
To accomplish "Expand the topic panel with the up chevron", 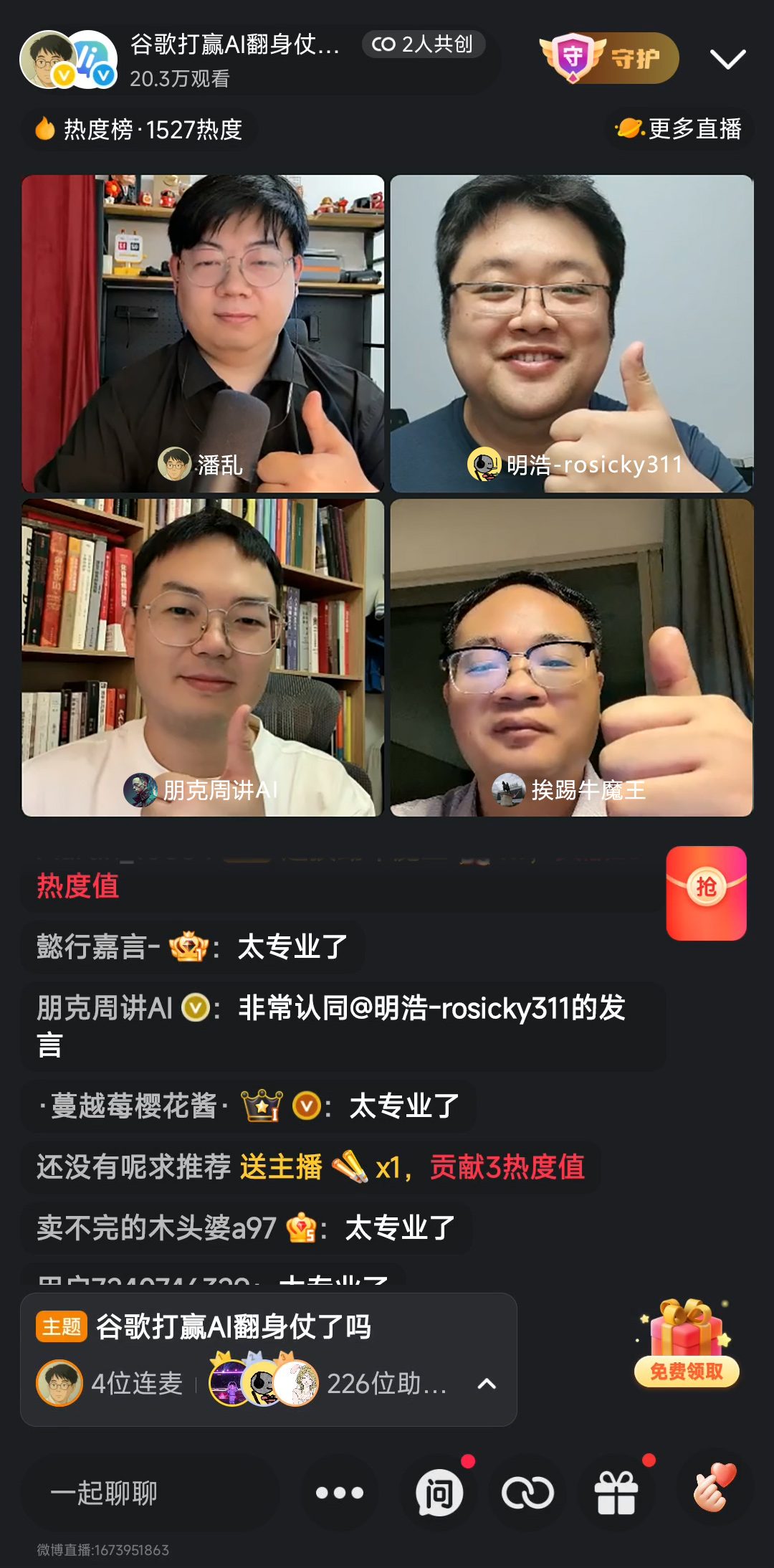I will click(x=487, y=1384).
